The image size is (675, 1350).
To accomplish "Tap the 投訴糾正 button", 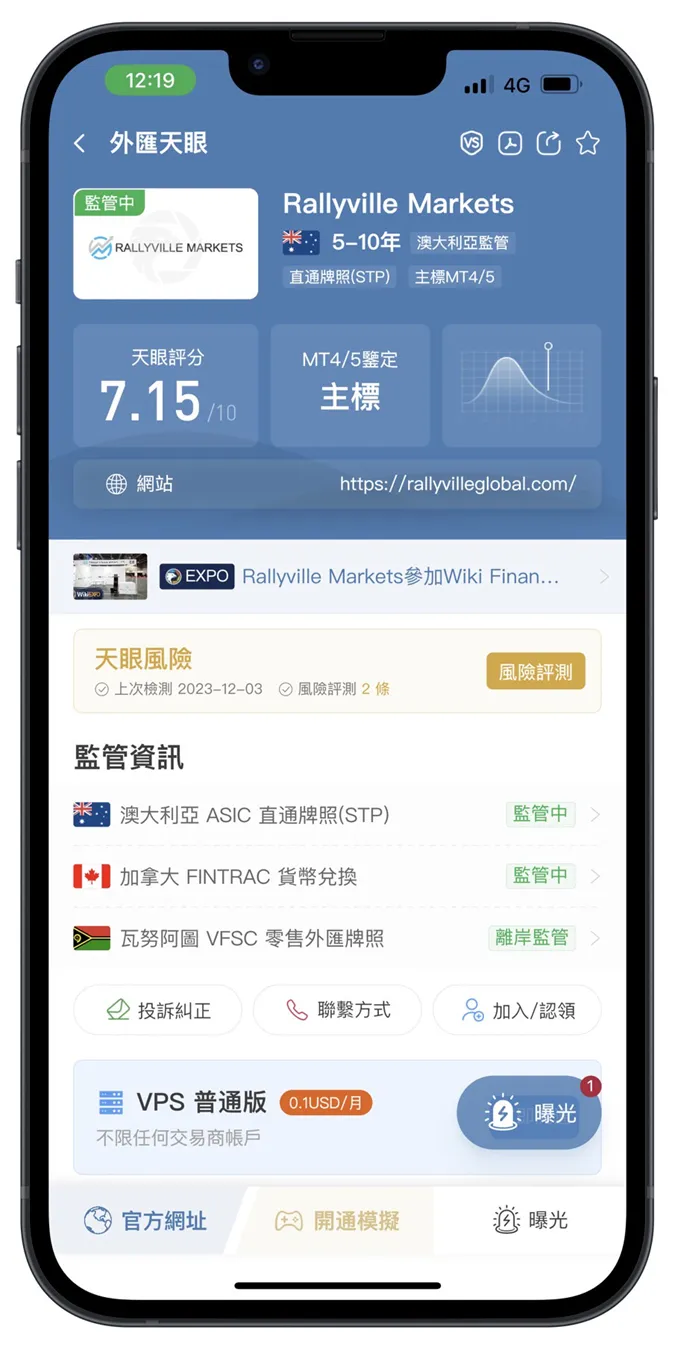I will tap(158, 1010).
